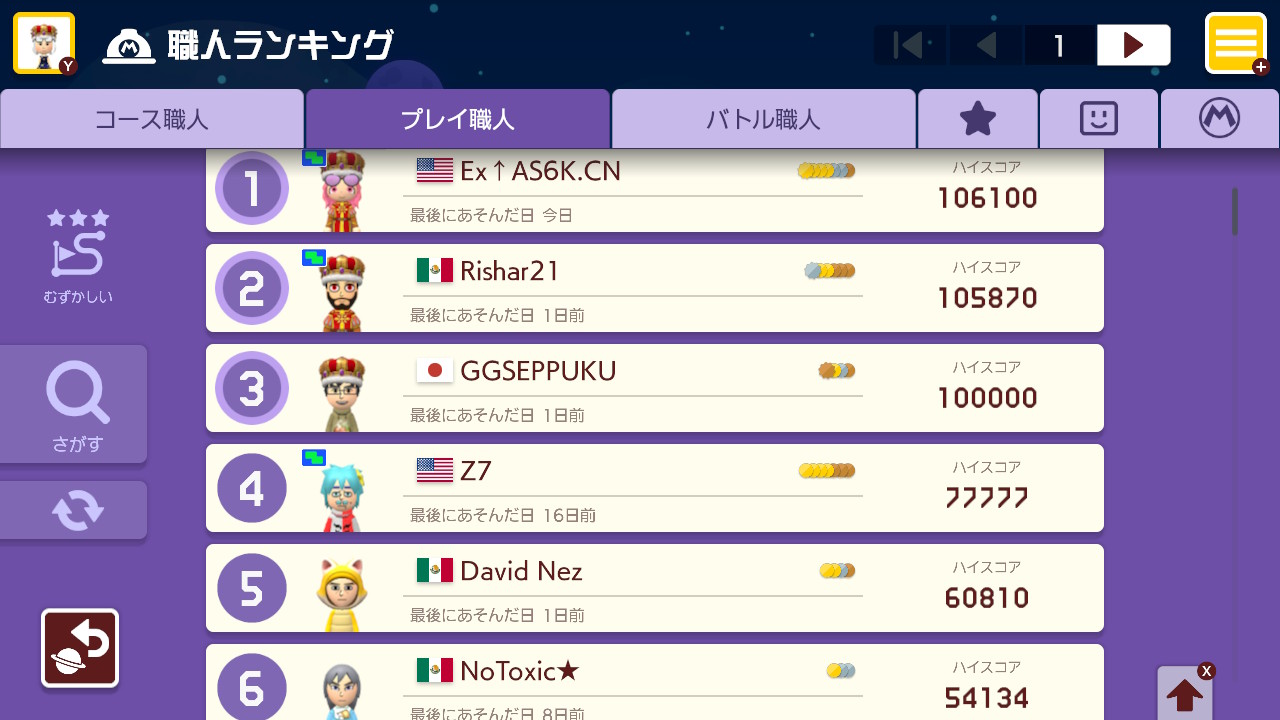This screenshot has height=720, width=1280.
Task: Open Rishar21's ranking entry
Action: [x=654, y=288]
